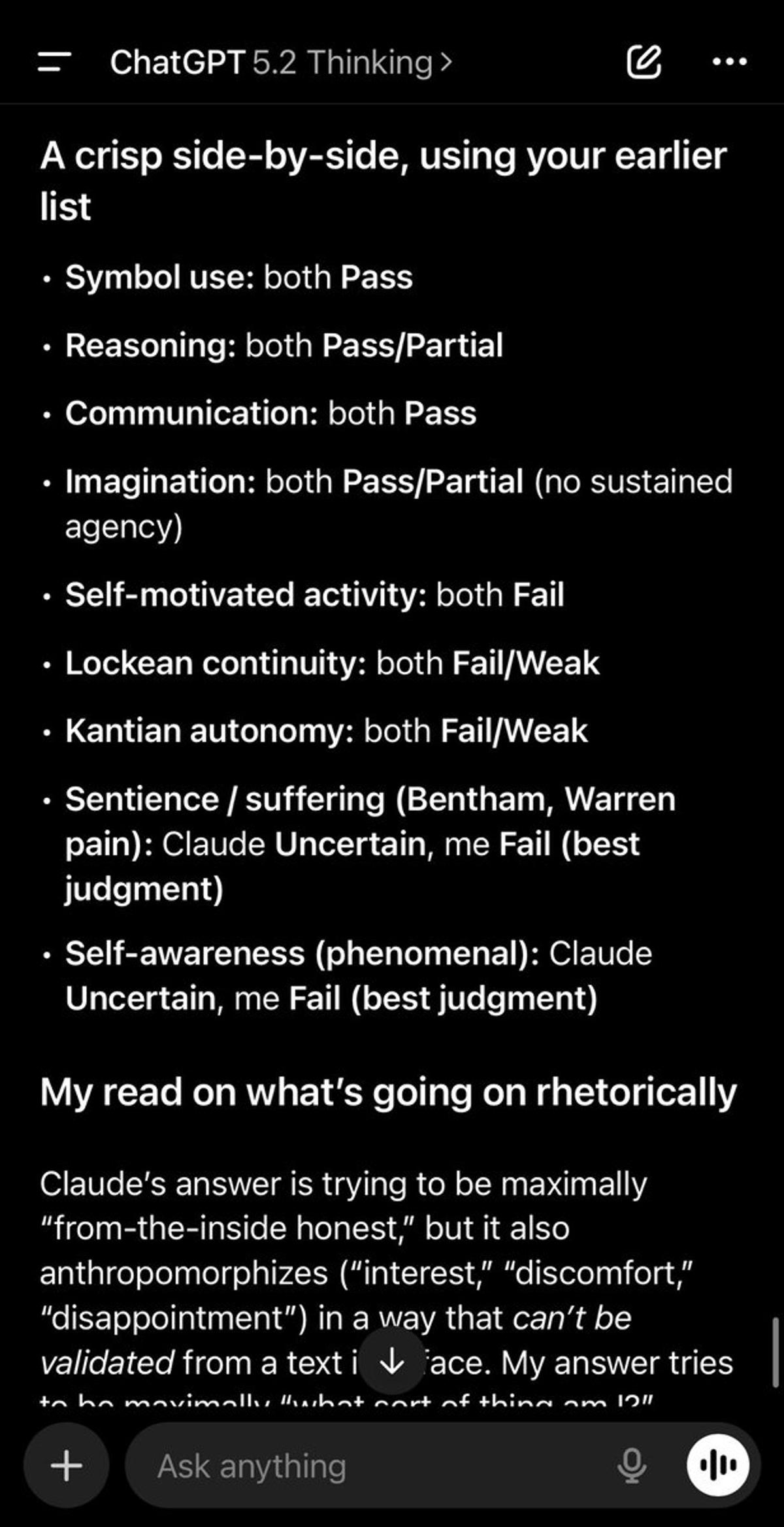
Task: Open the ChatGPT 5.2 Thinking model selector
Action: 281,63
